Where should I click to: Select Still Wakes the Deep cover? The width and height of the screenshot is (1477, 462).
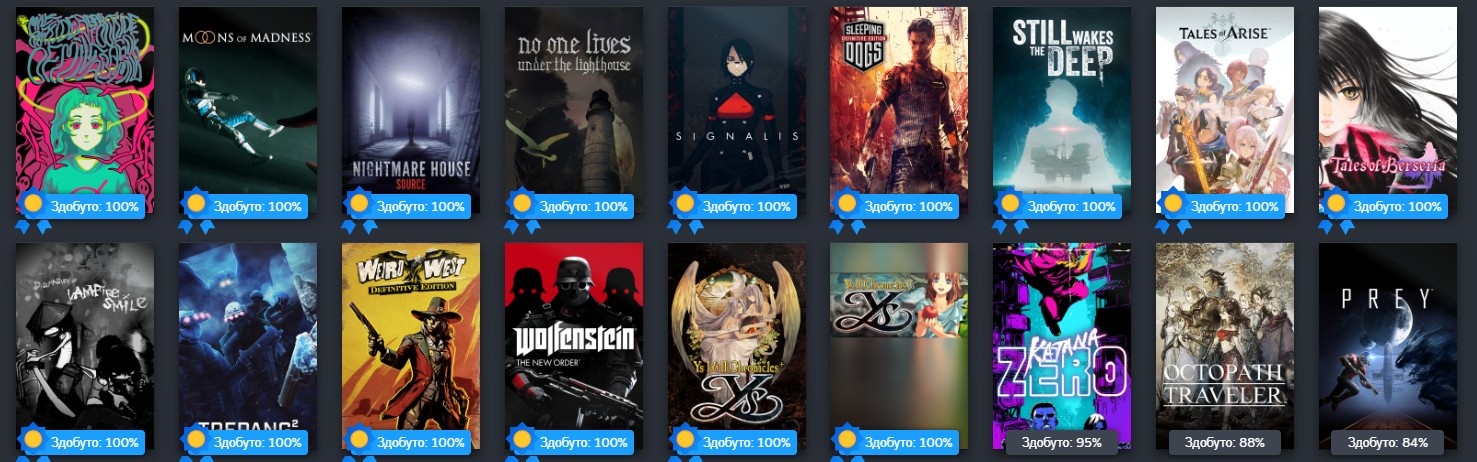pyautogui.click(x=1062, y=110)
